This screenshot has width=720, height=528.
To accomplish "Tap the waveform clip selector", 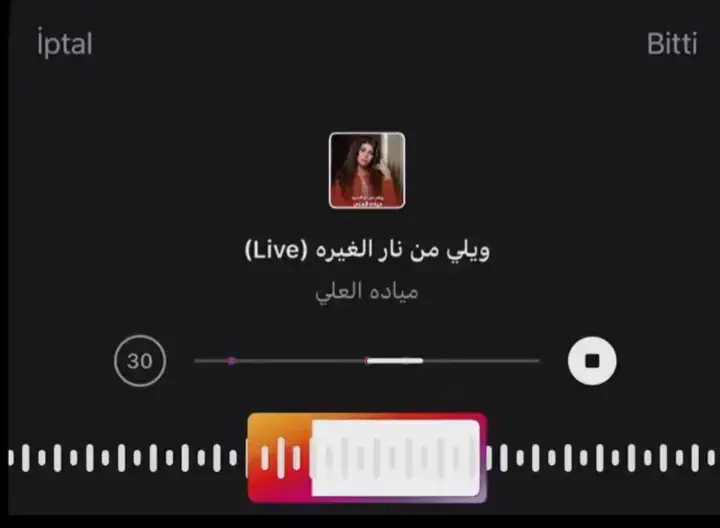I will (x=367, y=458).
